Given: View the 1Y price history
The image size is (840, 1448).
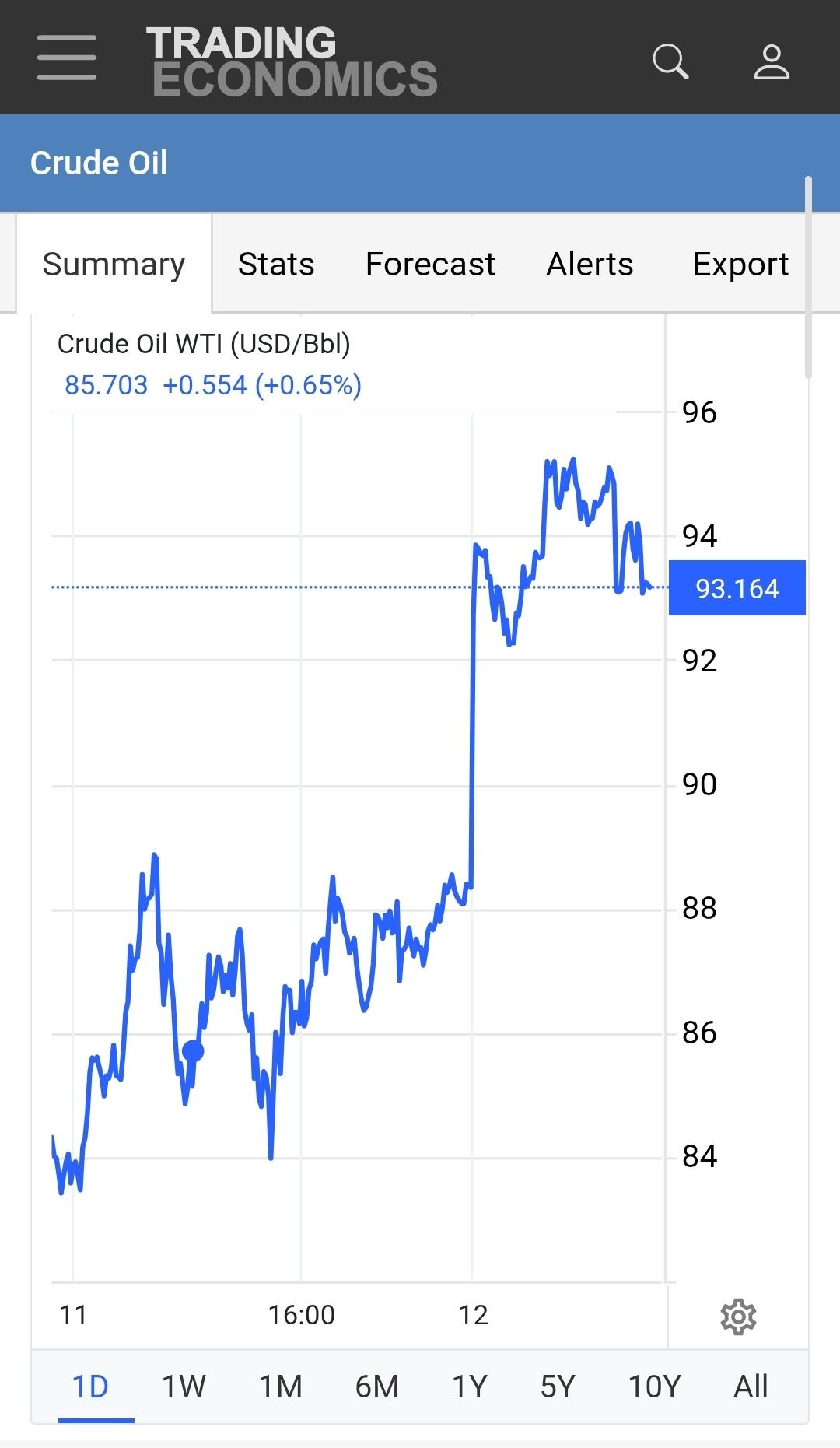Looking at the screenshot, I should tap(470, 1387).
